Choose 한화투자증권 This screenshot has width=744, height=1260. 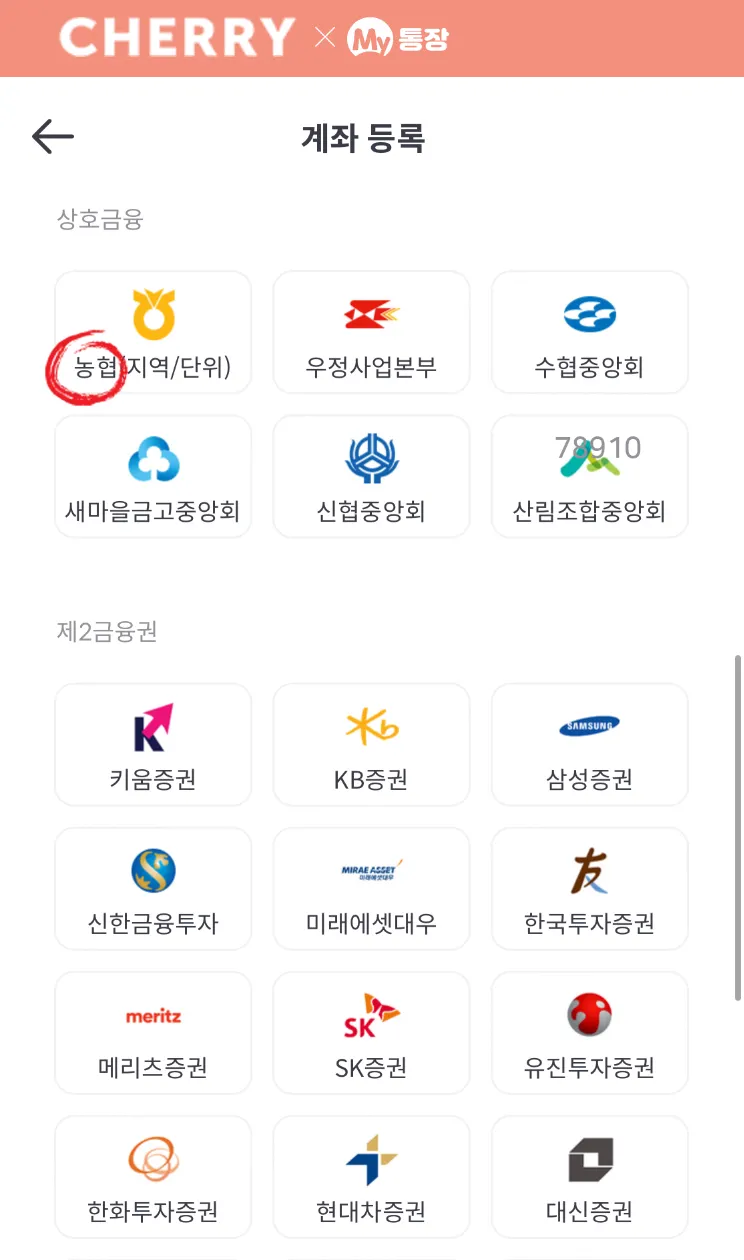[153, 1177]
